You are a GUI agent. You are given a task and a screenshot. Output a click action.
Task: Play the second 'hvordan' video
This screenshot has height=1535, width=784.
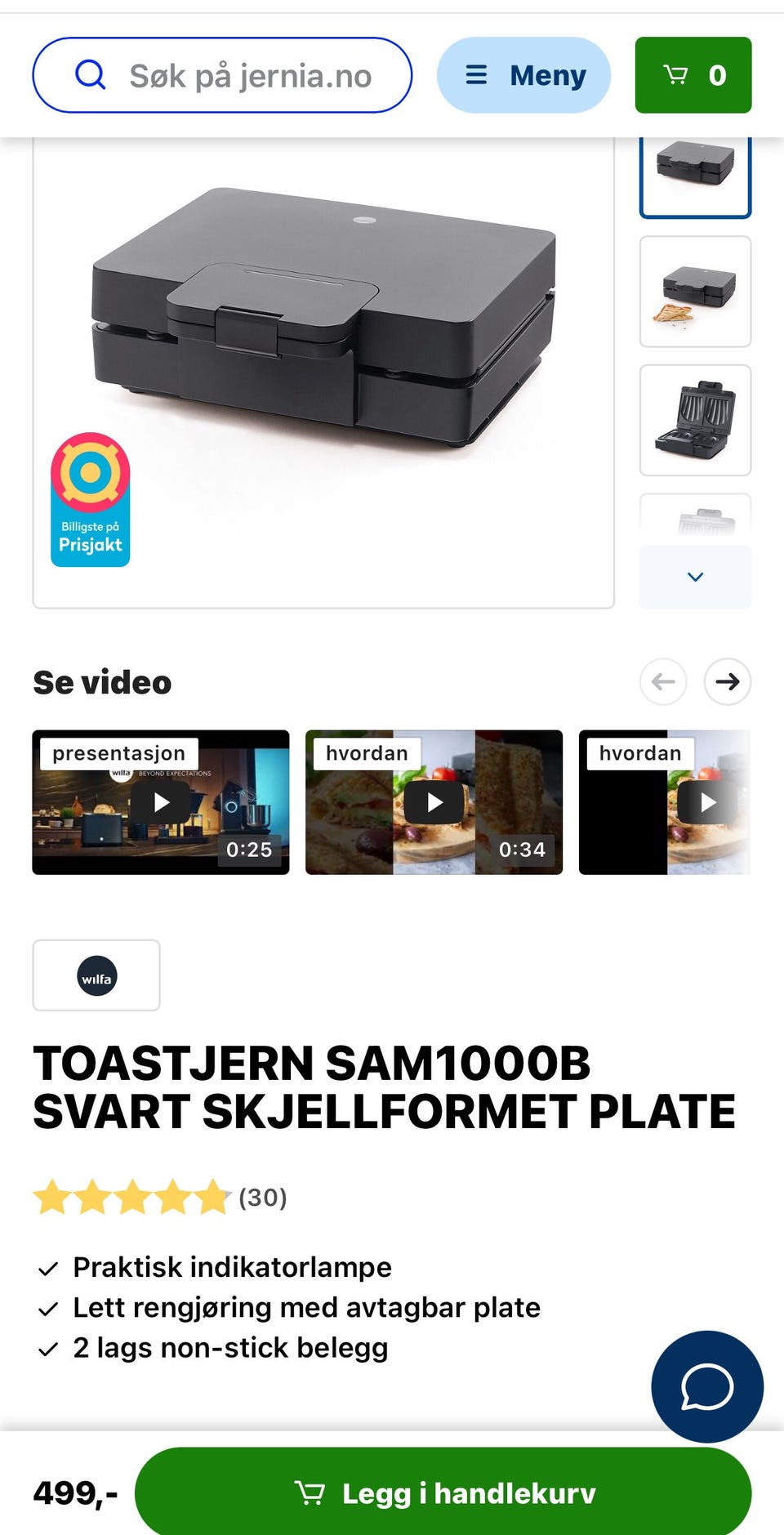click(x=707, y=802)
